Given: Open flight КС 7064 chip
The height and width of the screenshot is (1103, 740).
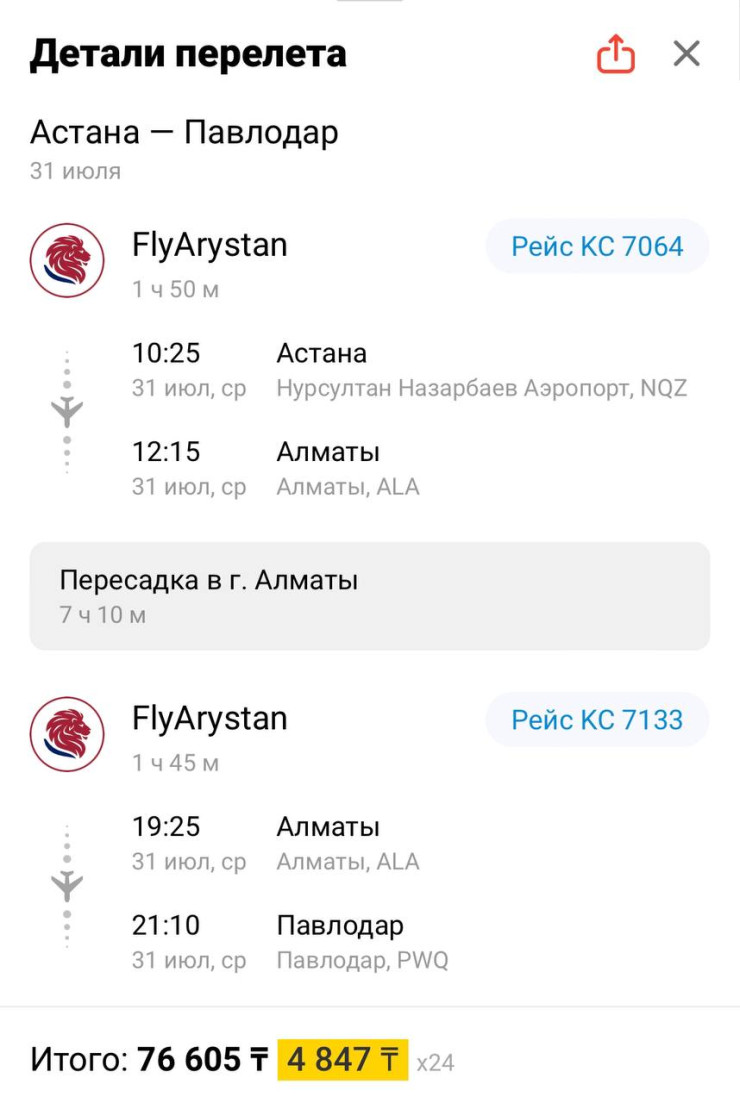Looking at the screenshot, I should click(597, 247).
